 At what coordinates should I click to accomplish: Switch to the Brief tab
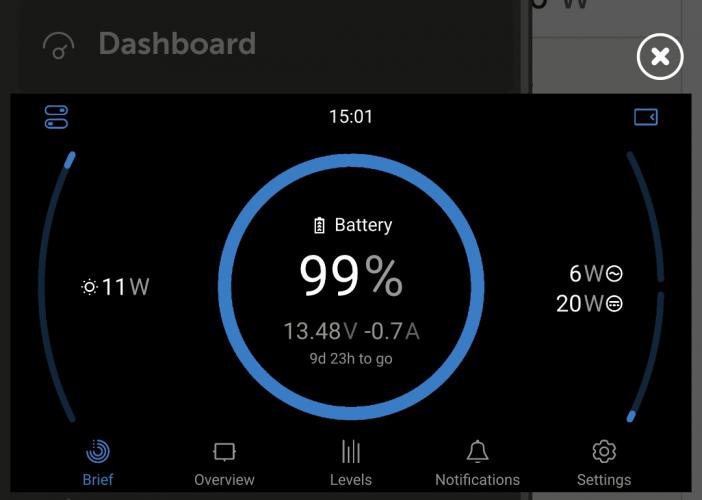point(97,463)
